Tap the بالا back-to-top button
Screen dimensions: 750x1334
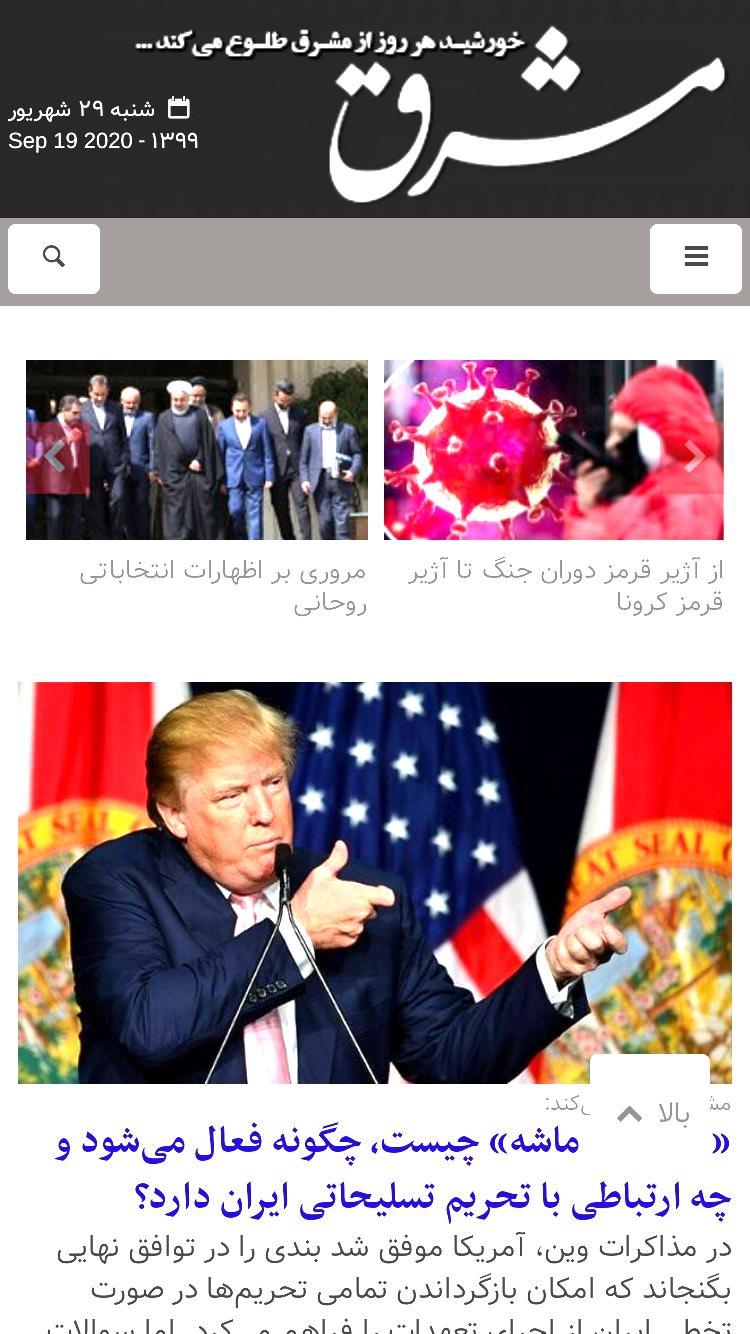650,1113
